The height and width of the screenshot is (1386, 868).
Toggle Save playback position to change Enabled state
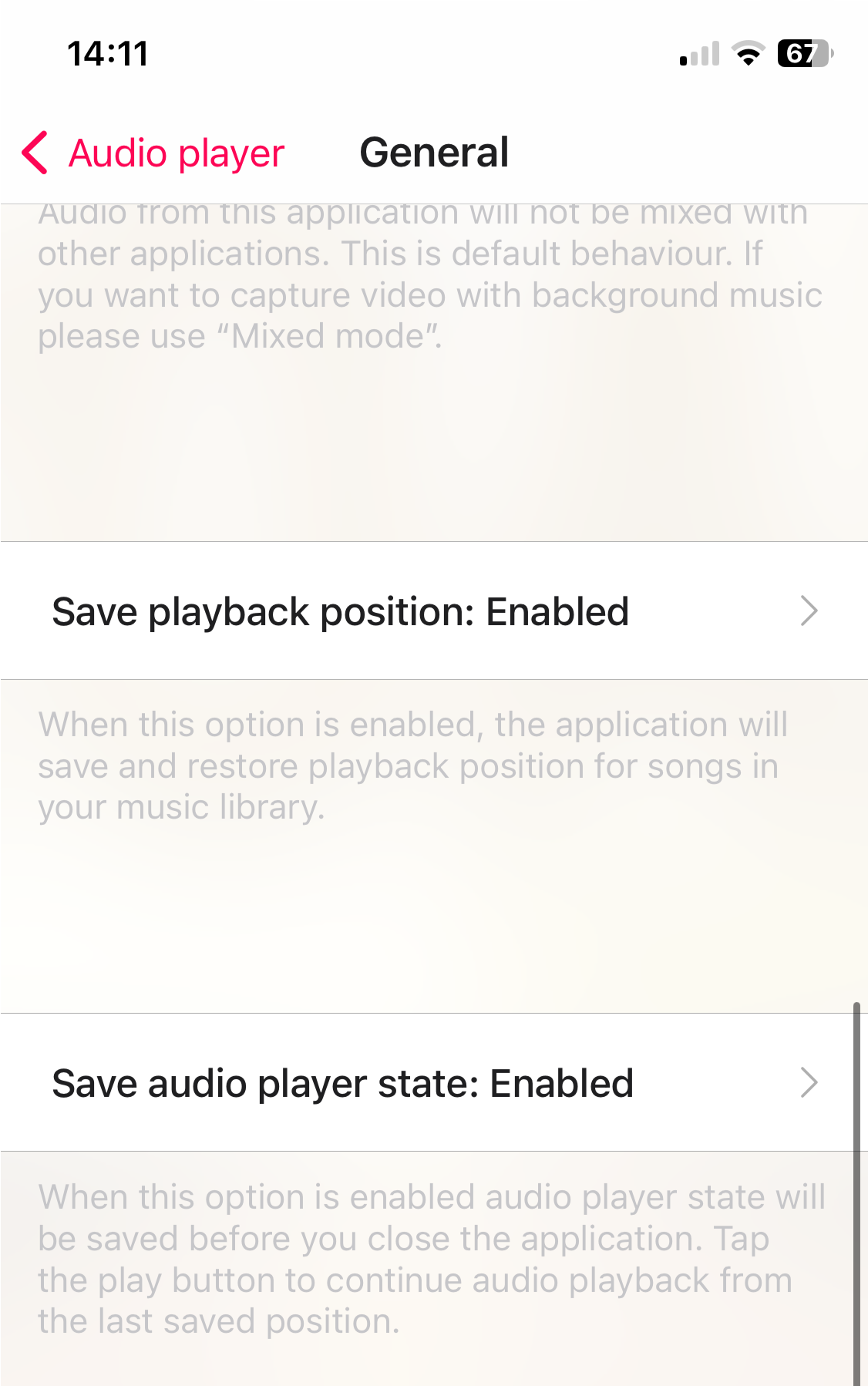click(x=339, y=611)
